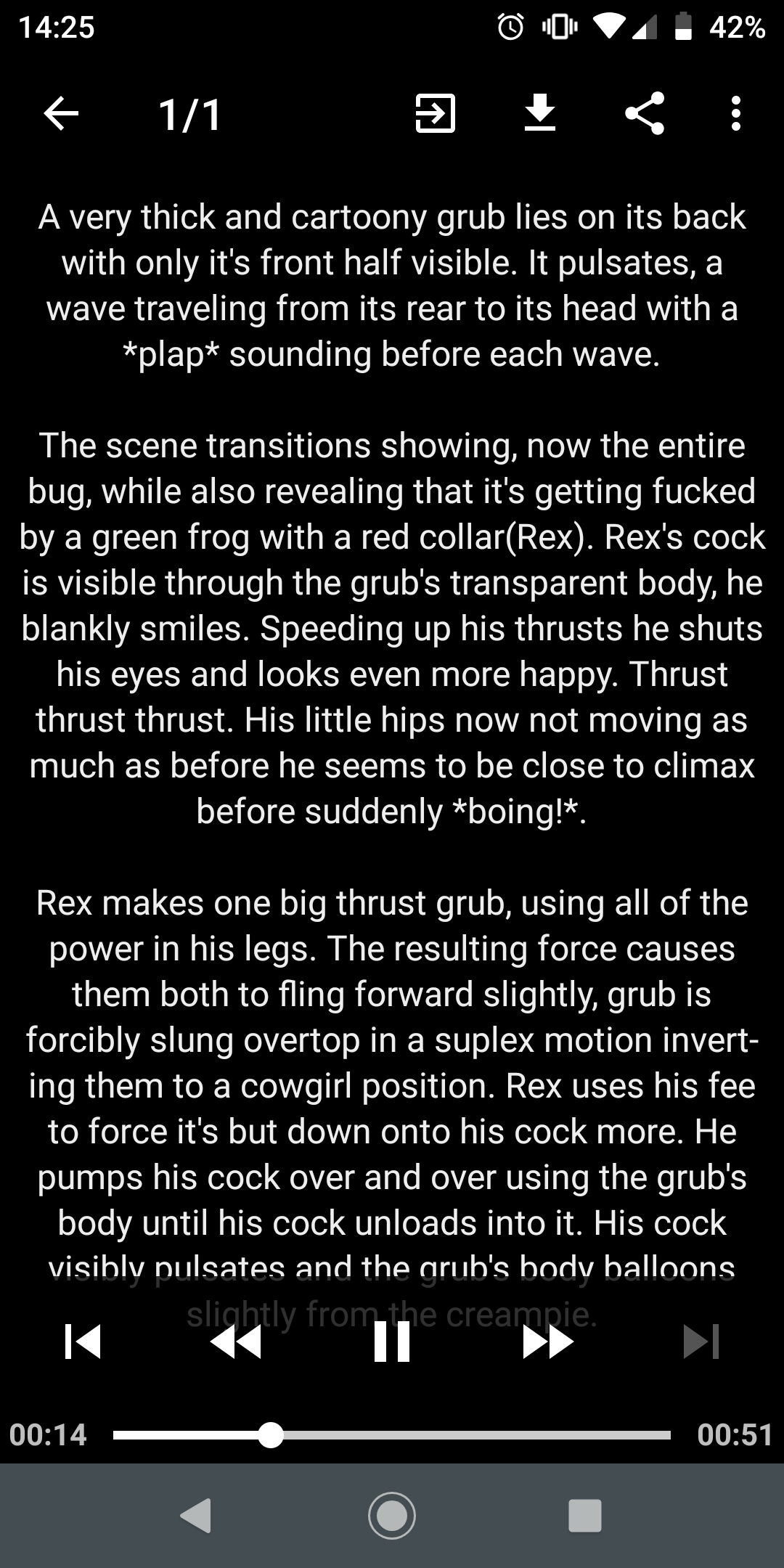Download this media file
784x1568 pixels.
[540, 114]
